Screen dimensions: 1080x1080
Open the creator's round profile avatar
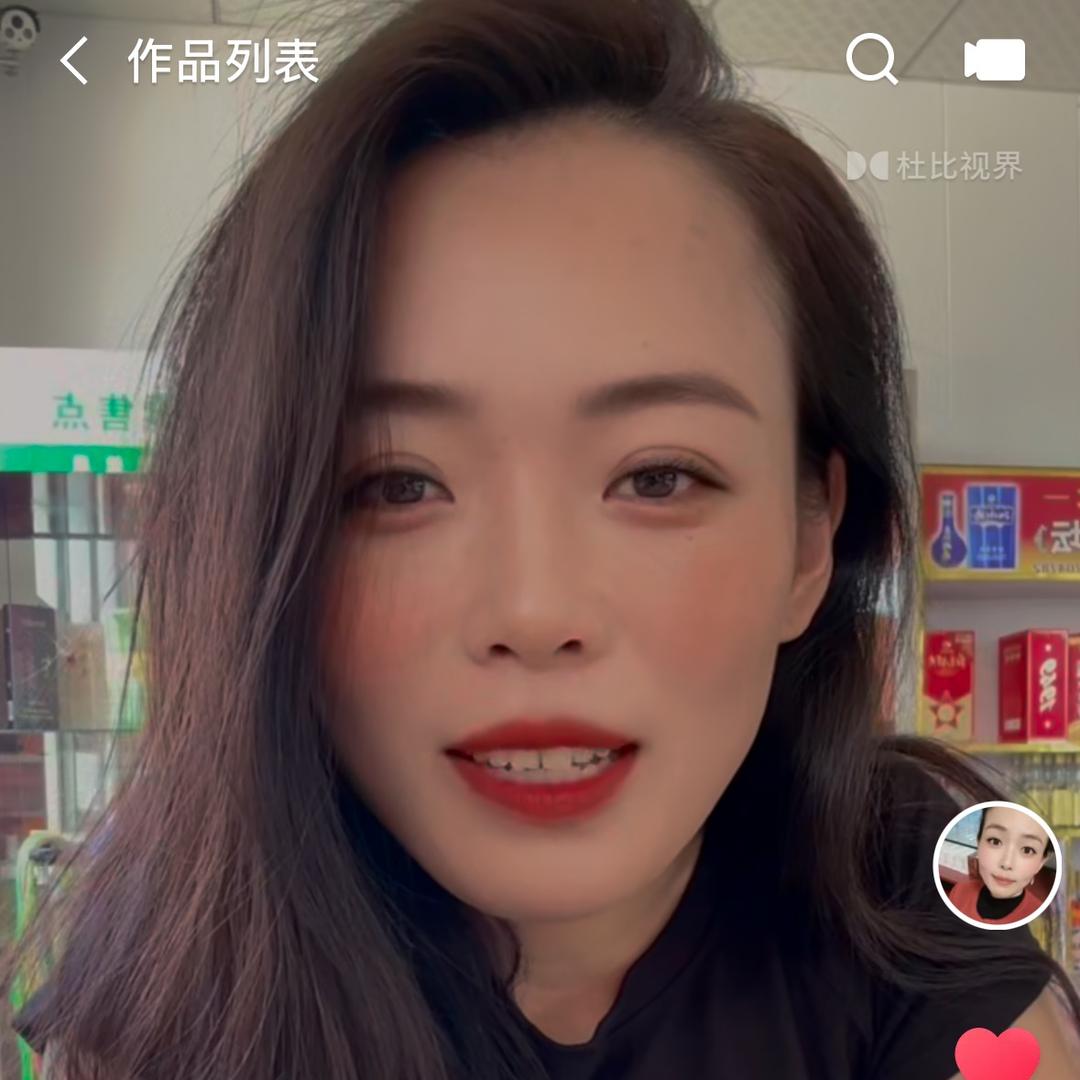(x=997, y=865)
